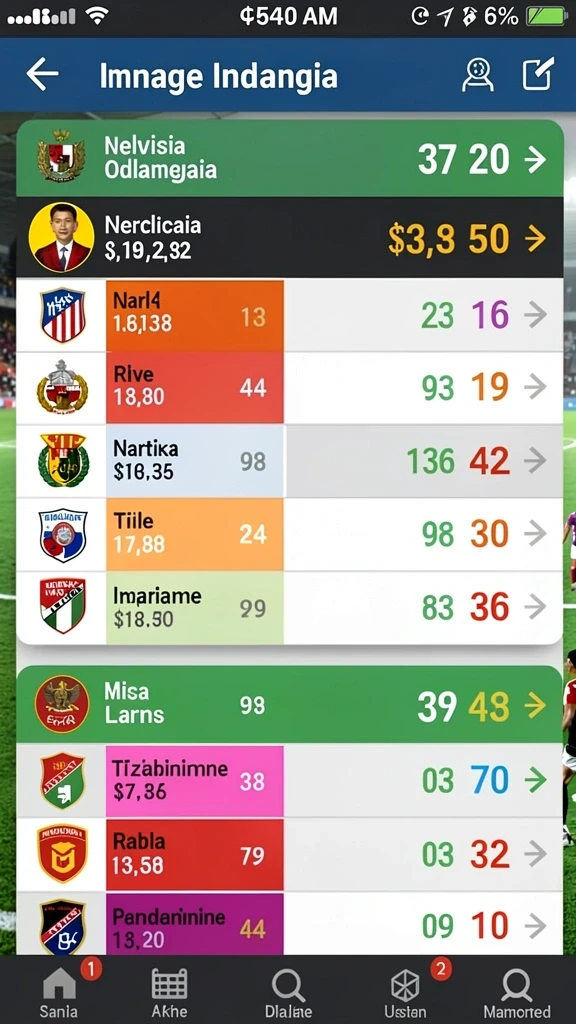Open the Pendaninine team row
The image size is (576, 1024).
tap(289, 924)
